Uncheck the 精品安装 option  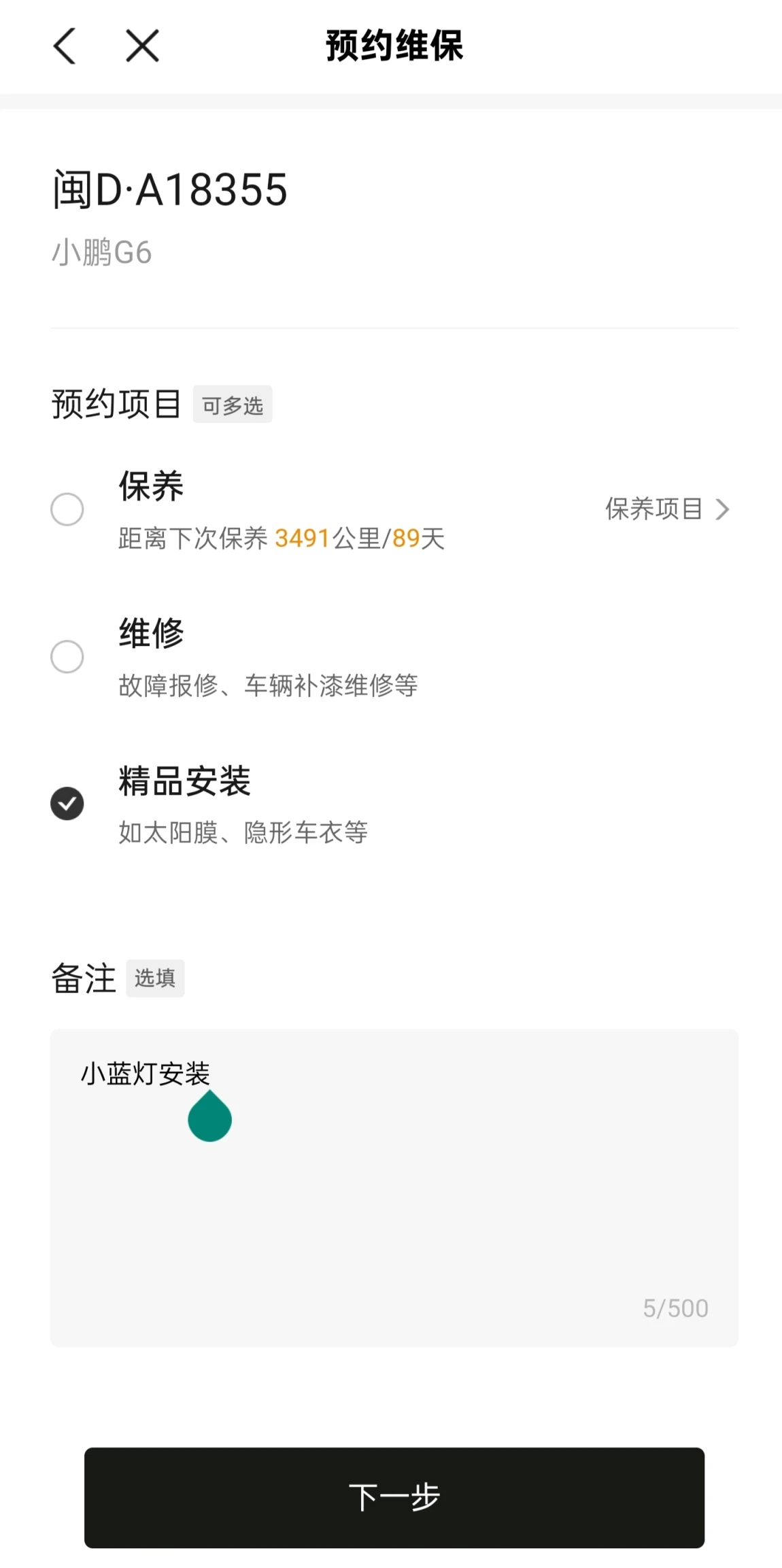point(67,804)
